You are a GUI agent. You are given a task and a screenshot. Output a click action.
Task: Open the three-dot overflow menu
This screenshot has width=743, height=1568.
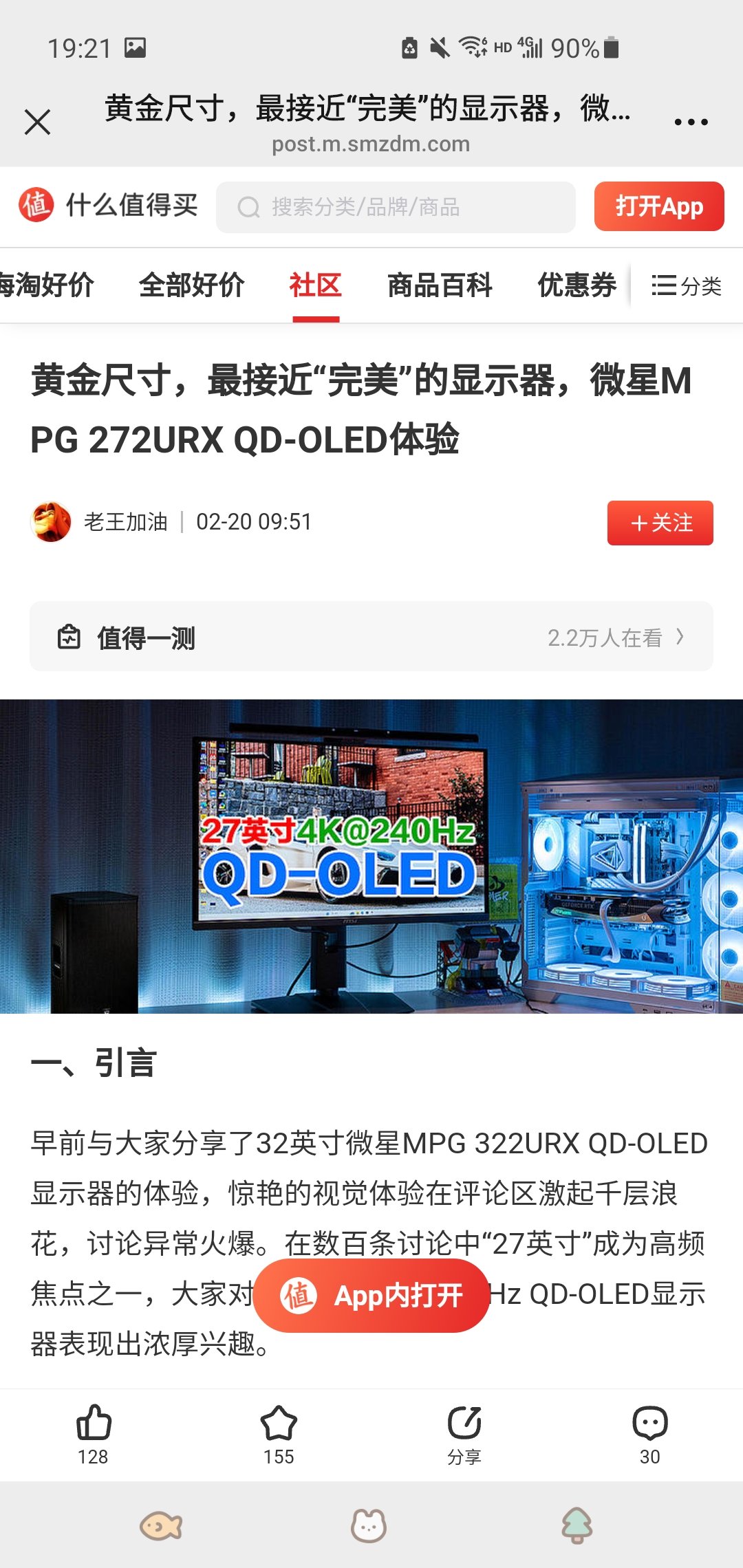[691, 122]
